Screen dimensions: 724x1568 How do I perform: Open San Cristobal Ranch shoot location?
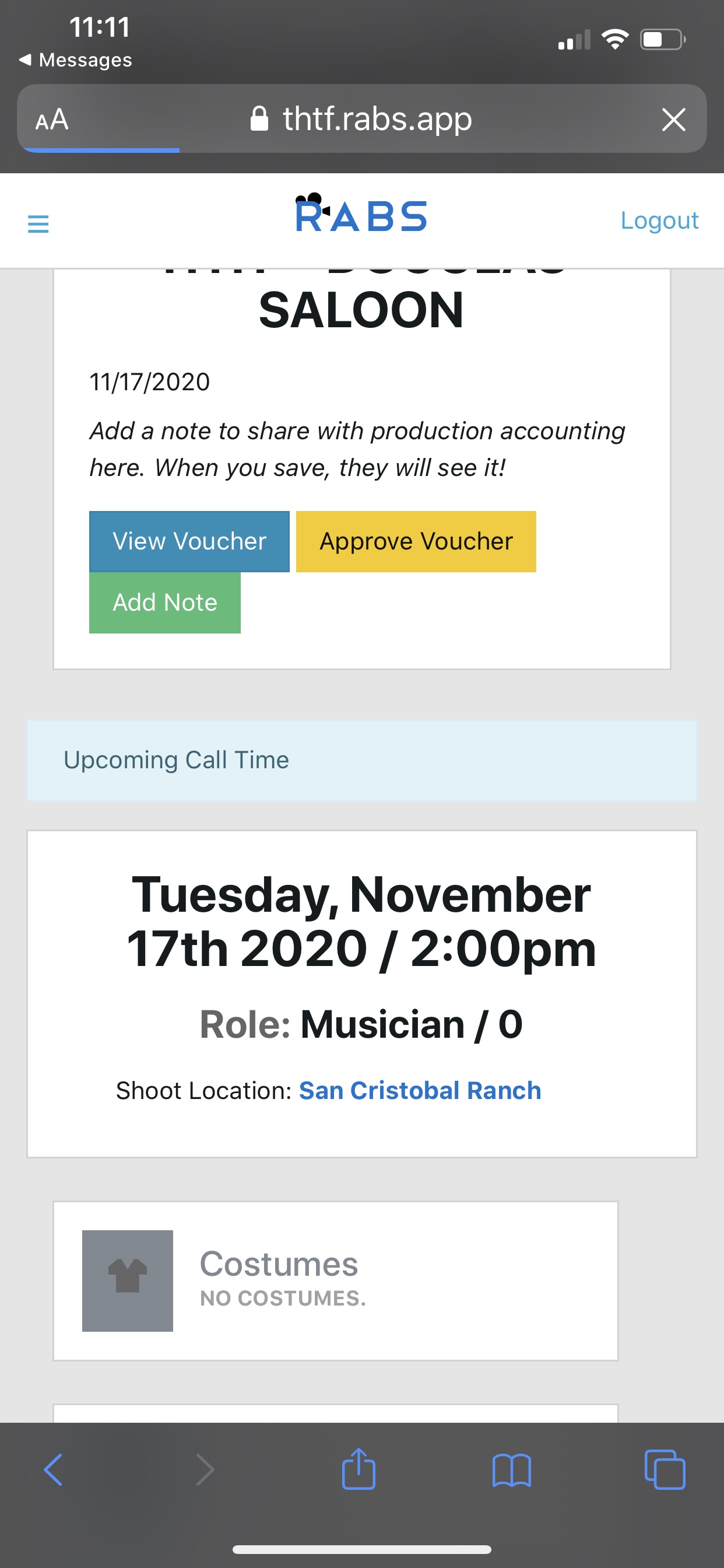tap(420, 1090)
